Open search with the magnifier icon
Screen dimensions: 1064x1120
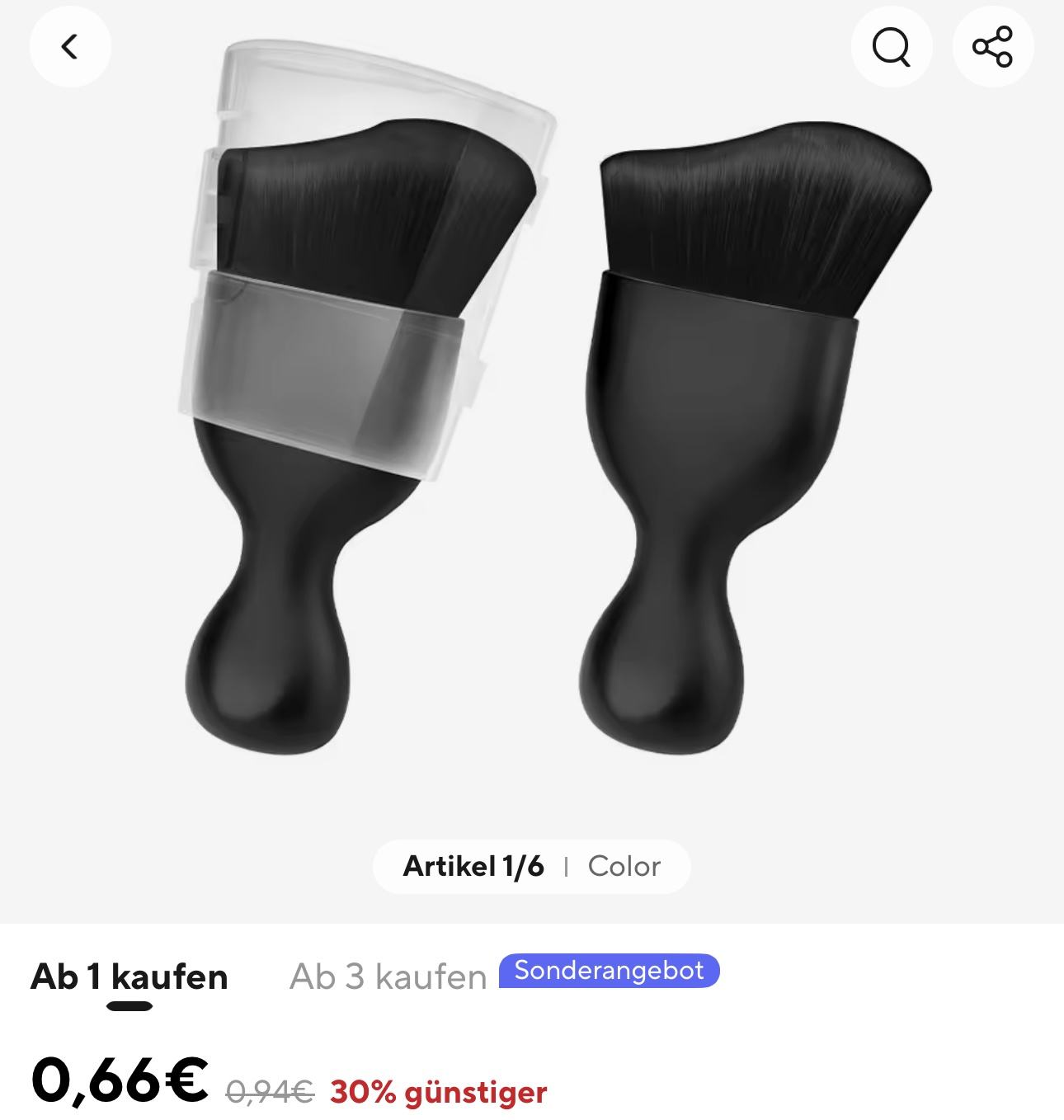click(892, 47)
